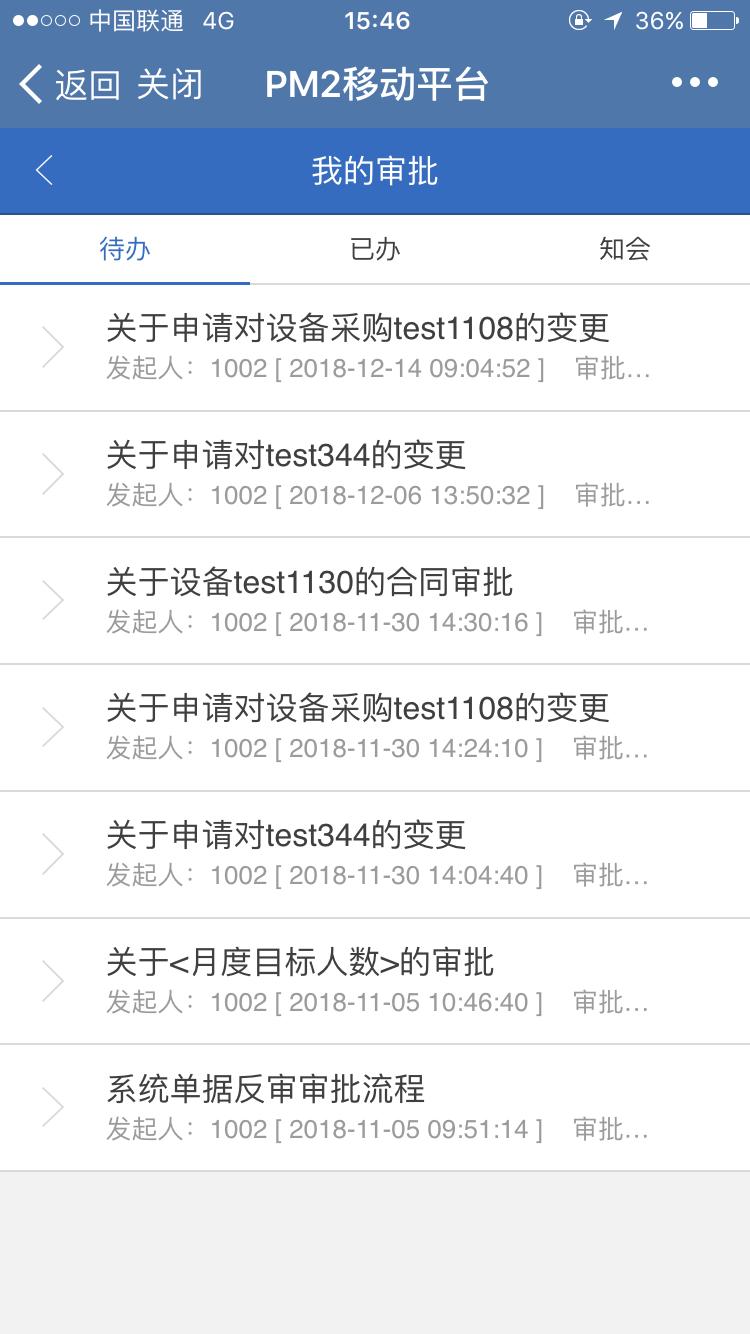
Task: Open 设备采购test1108变更 dated 2018-12-14
Action: click(x=375, y=346)
